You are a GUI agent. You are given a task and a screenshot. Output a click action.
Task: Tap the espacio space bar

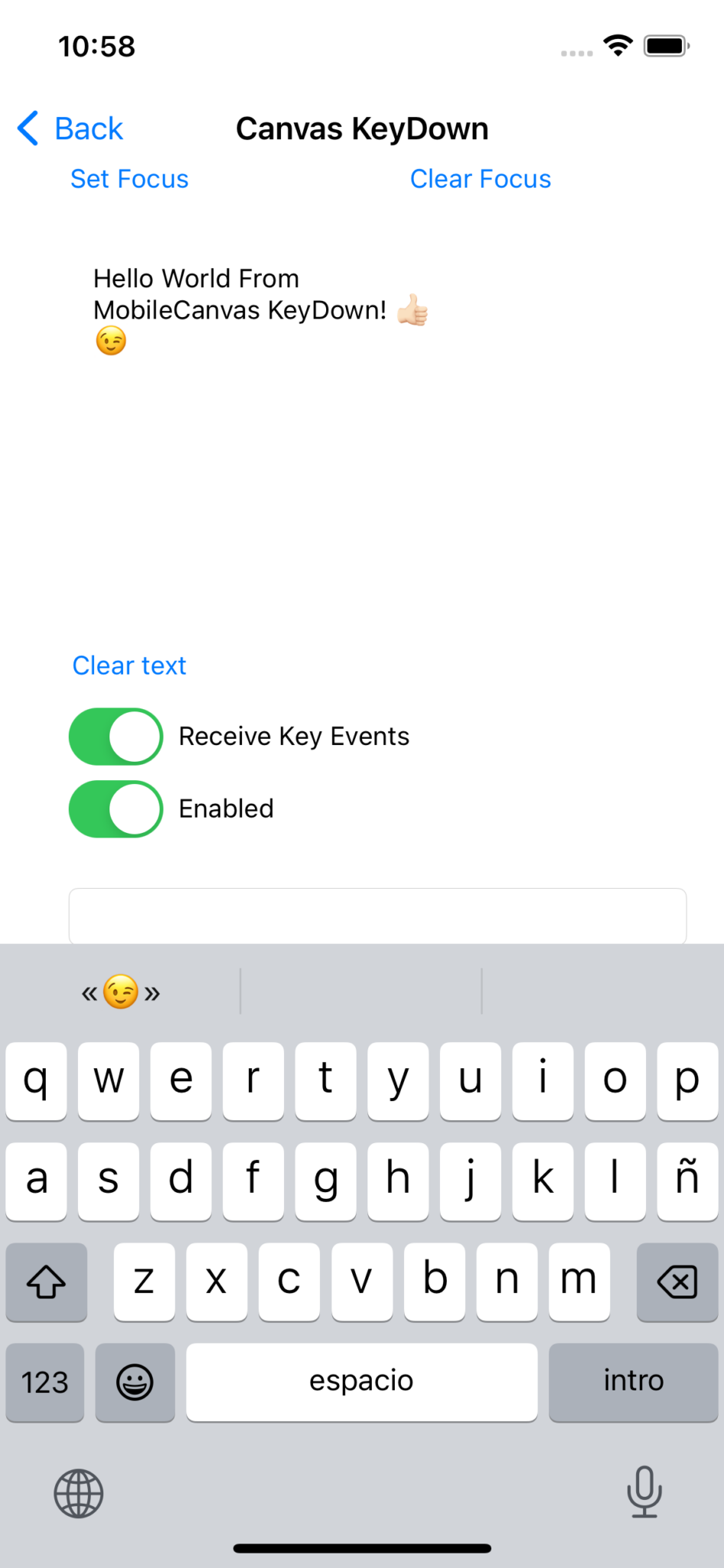pos(361,1382)
